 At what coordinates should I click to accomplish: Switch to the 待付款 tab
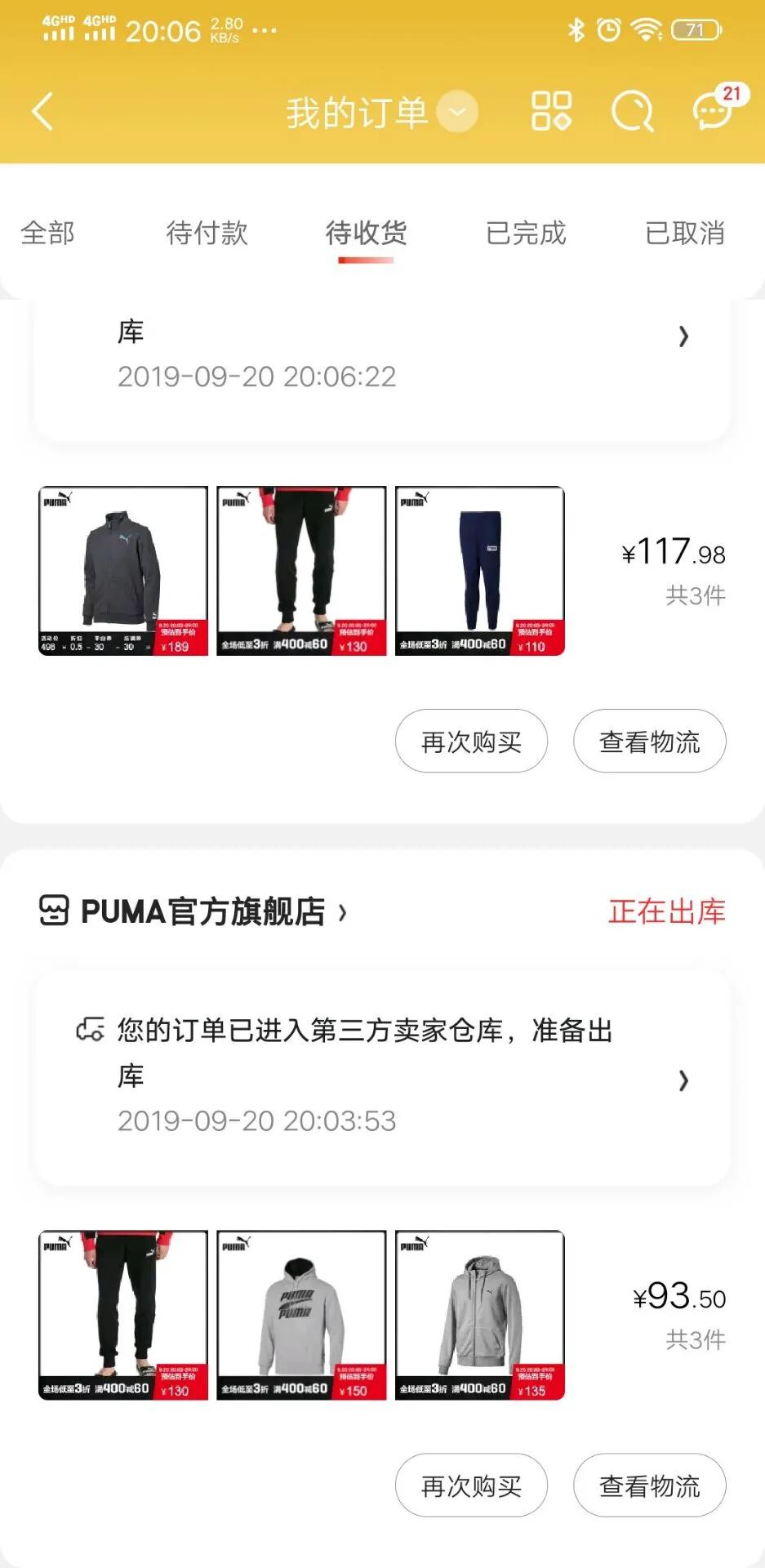coord(207,234)
